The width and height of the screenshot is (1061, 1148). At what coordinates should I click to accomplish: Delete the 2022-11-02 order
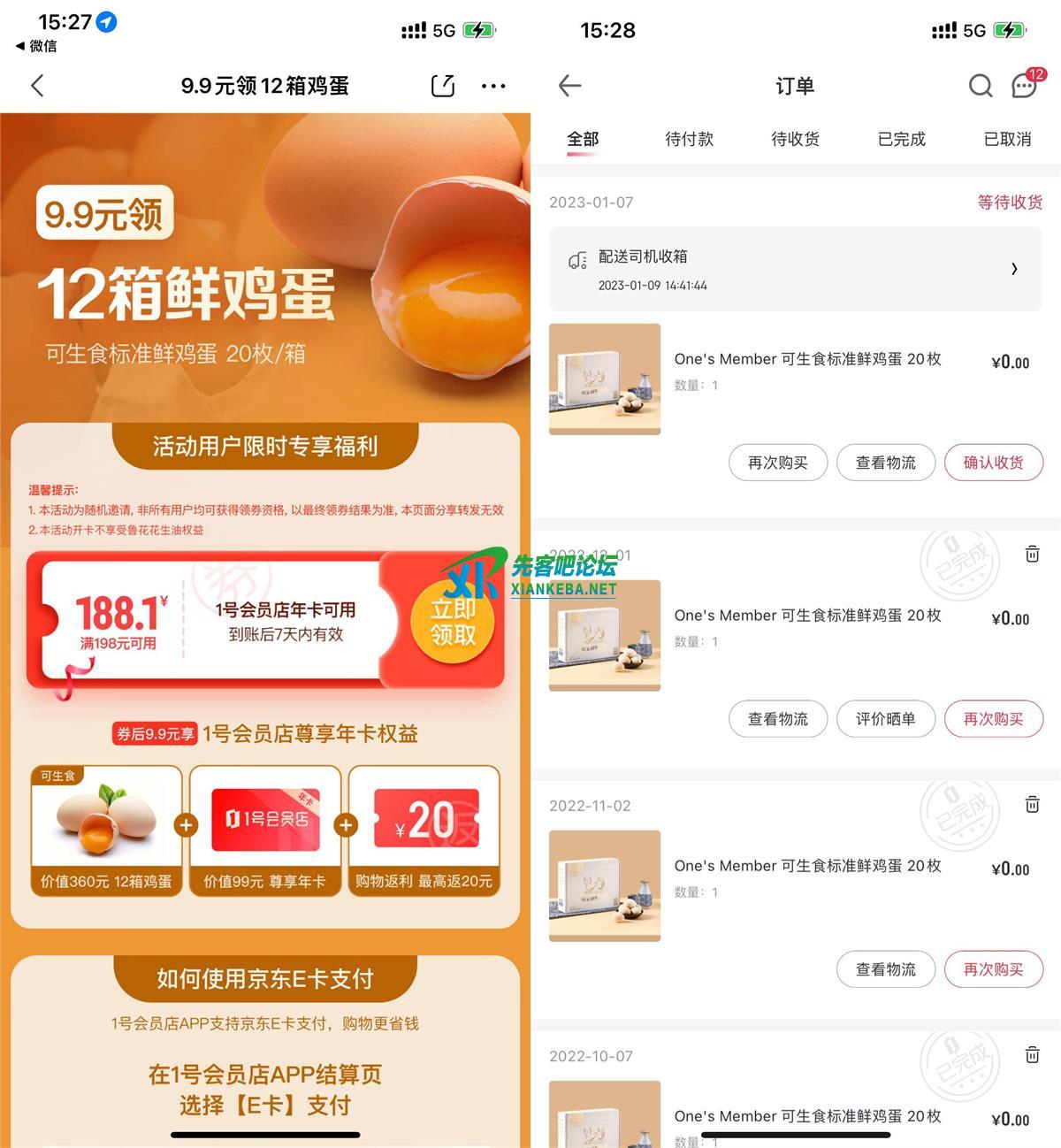point(1032,805)
